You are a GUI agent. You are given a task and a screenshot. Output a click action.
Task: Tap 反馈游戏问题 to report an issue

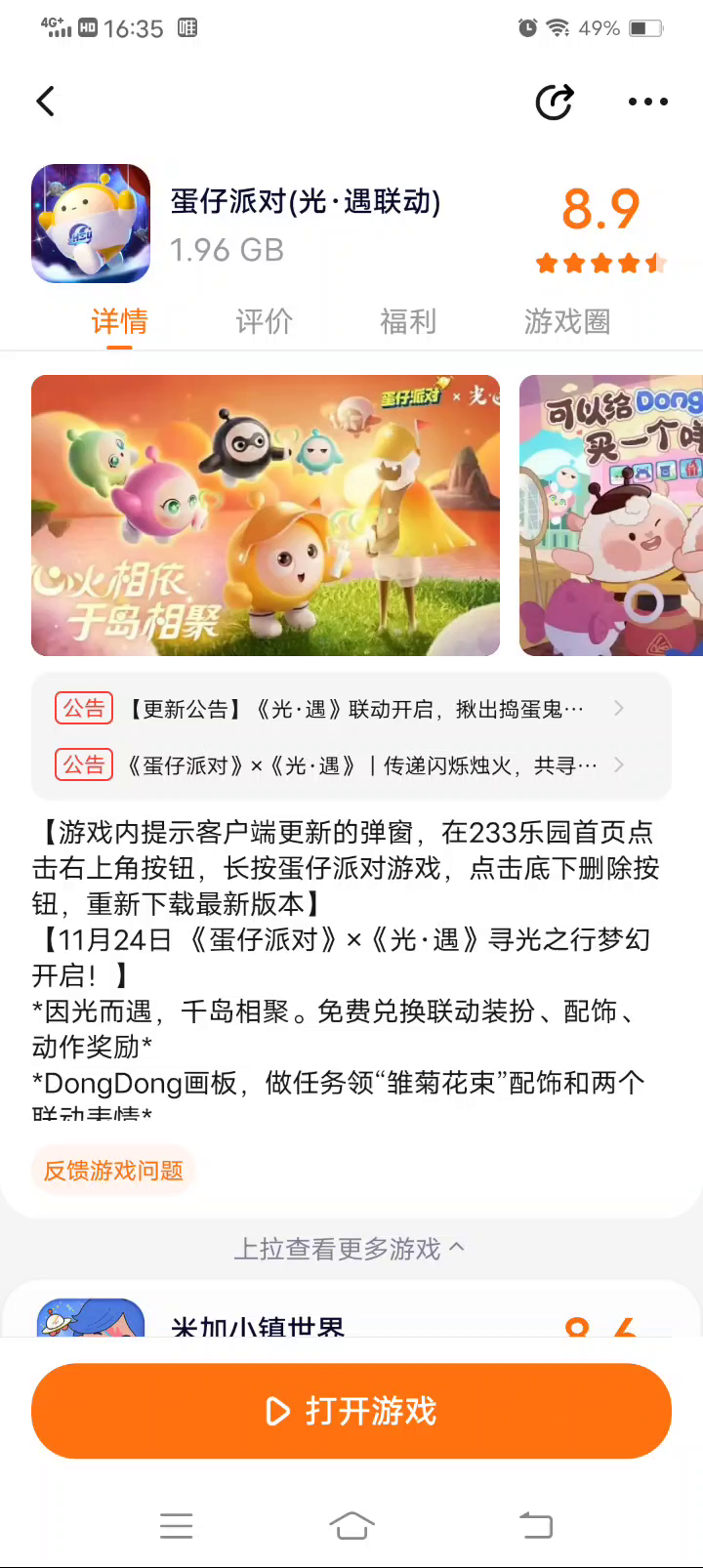[x=113, y=1170]
